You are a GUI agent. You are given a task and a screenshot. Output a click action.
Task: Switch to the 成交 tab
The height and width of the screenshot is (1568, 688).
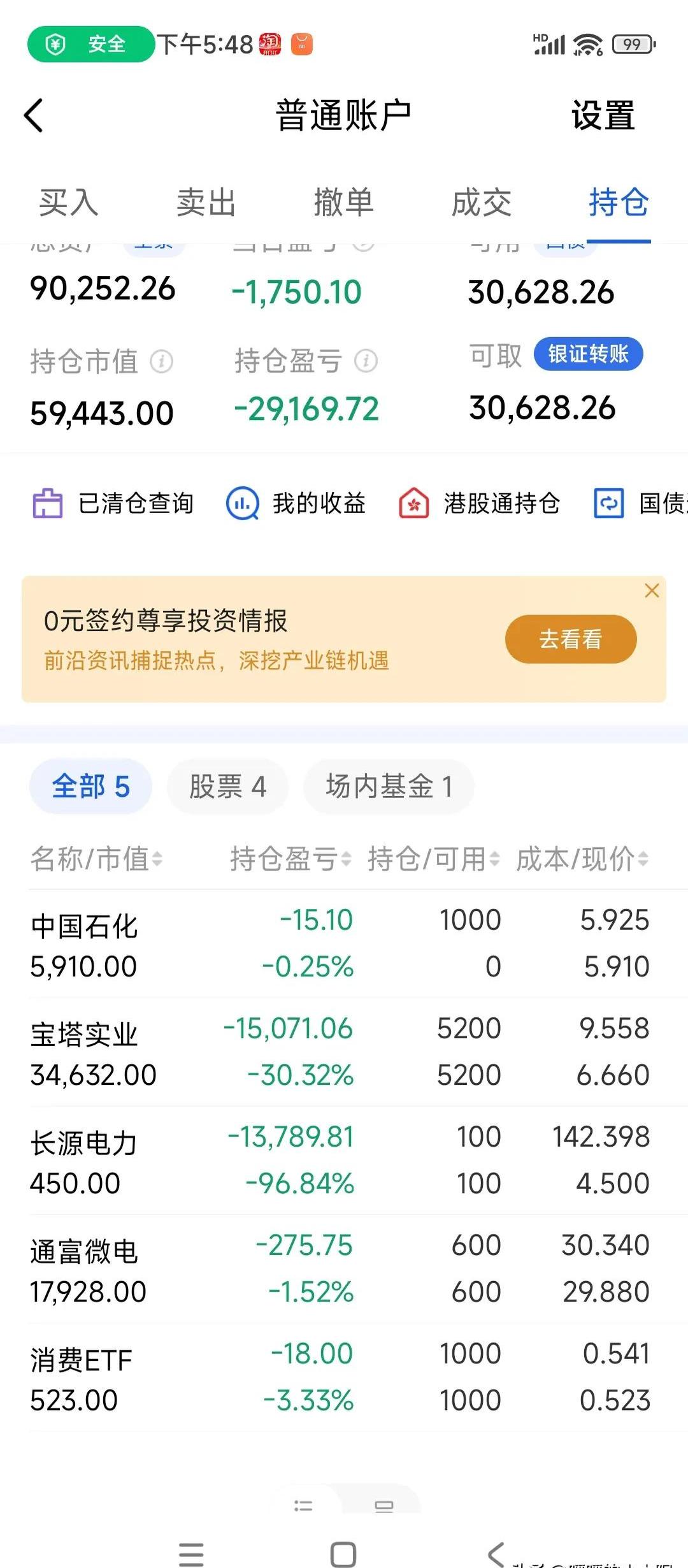481,203
